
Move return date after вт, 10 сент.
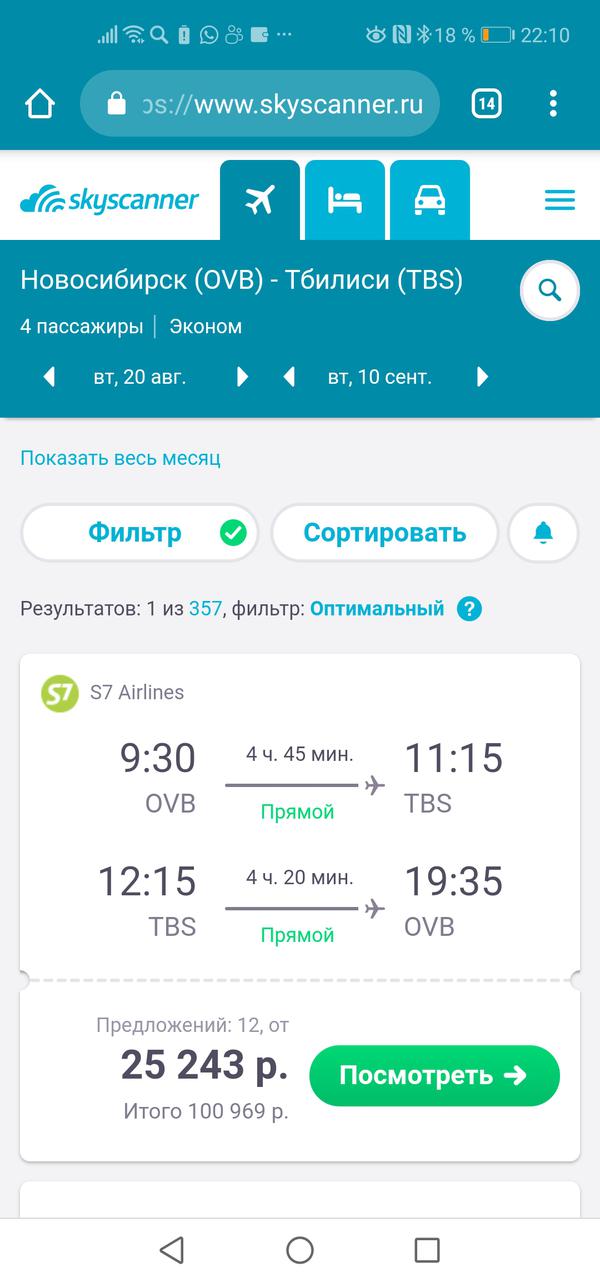click(x=483, y=377)
